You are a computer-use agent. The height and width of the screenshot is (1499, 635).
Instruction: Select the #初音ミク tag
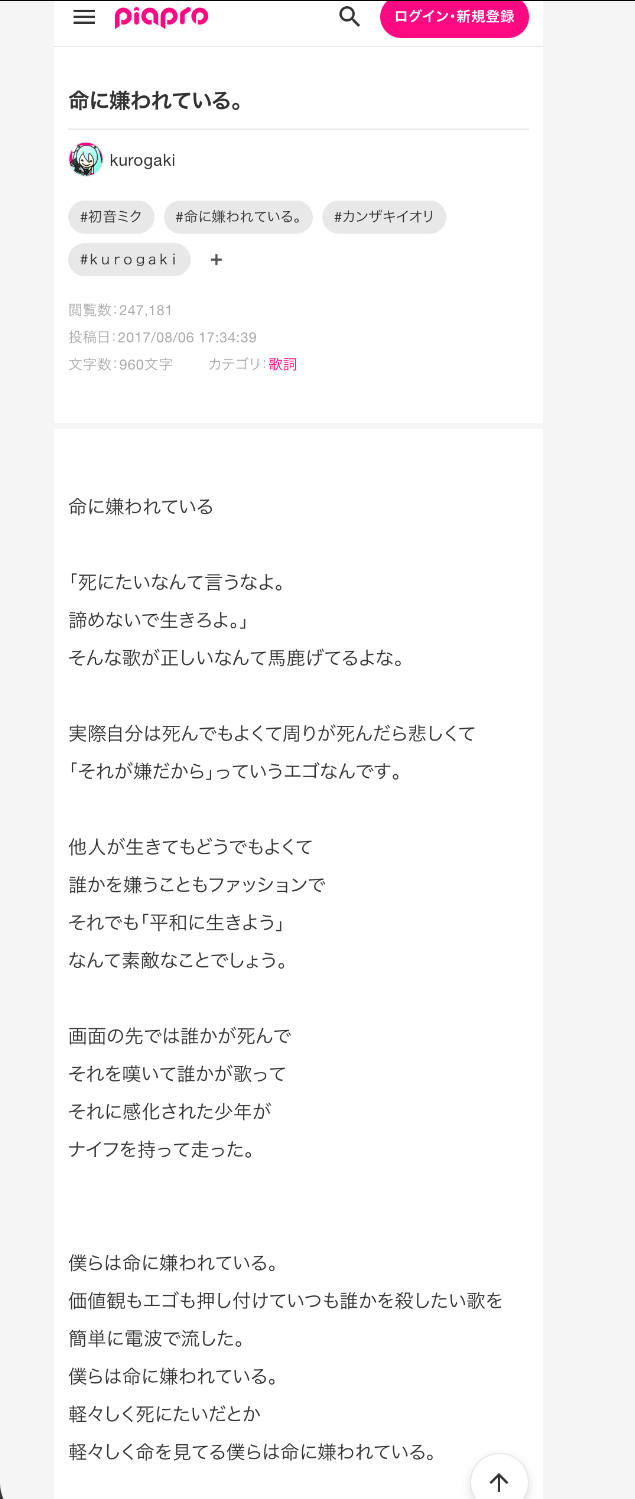111,217
